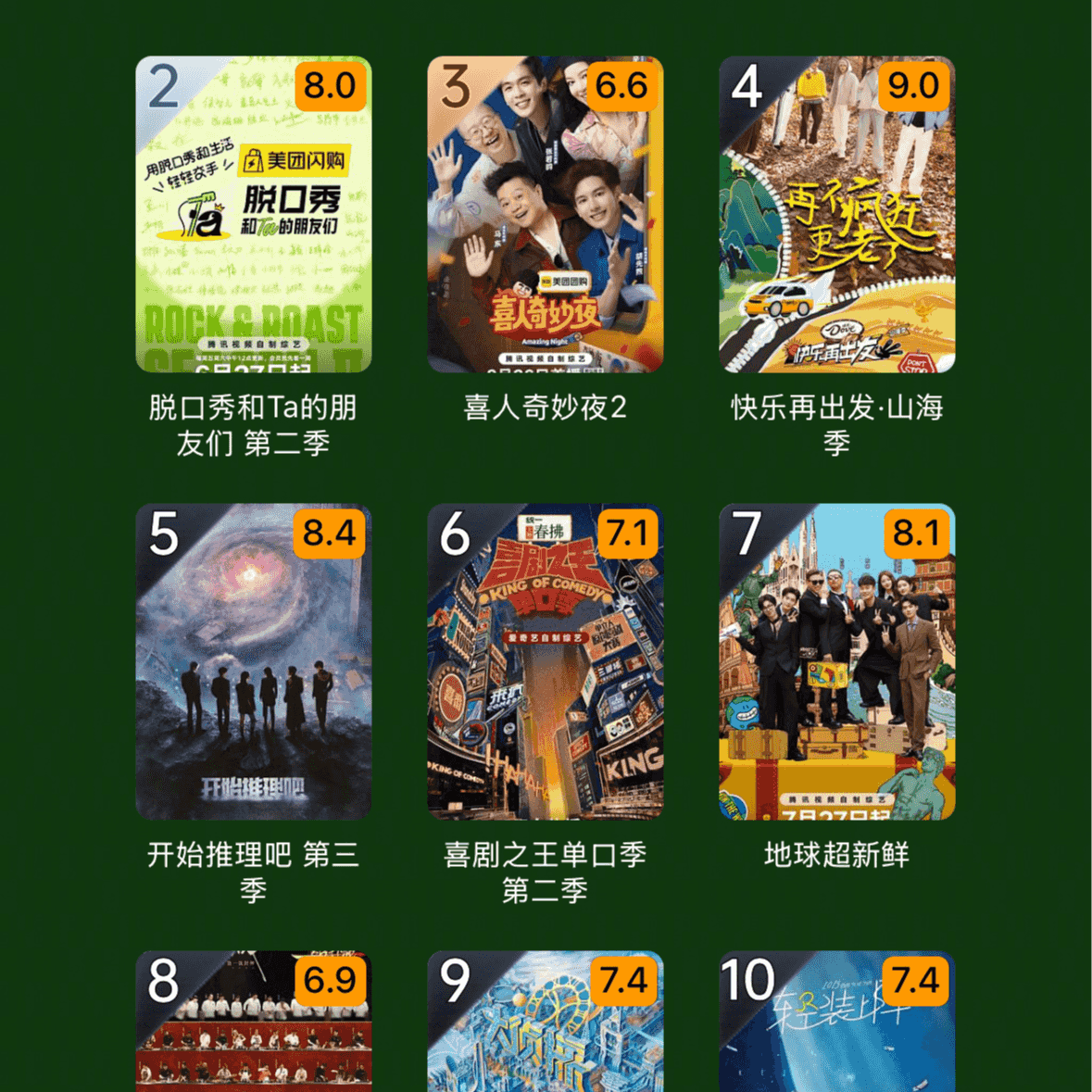This screenshot has height=1092, width=1092.
Task: Open the rank 8 show rated 6.9
Action: (253, 1023)
